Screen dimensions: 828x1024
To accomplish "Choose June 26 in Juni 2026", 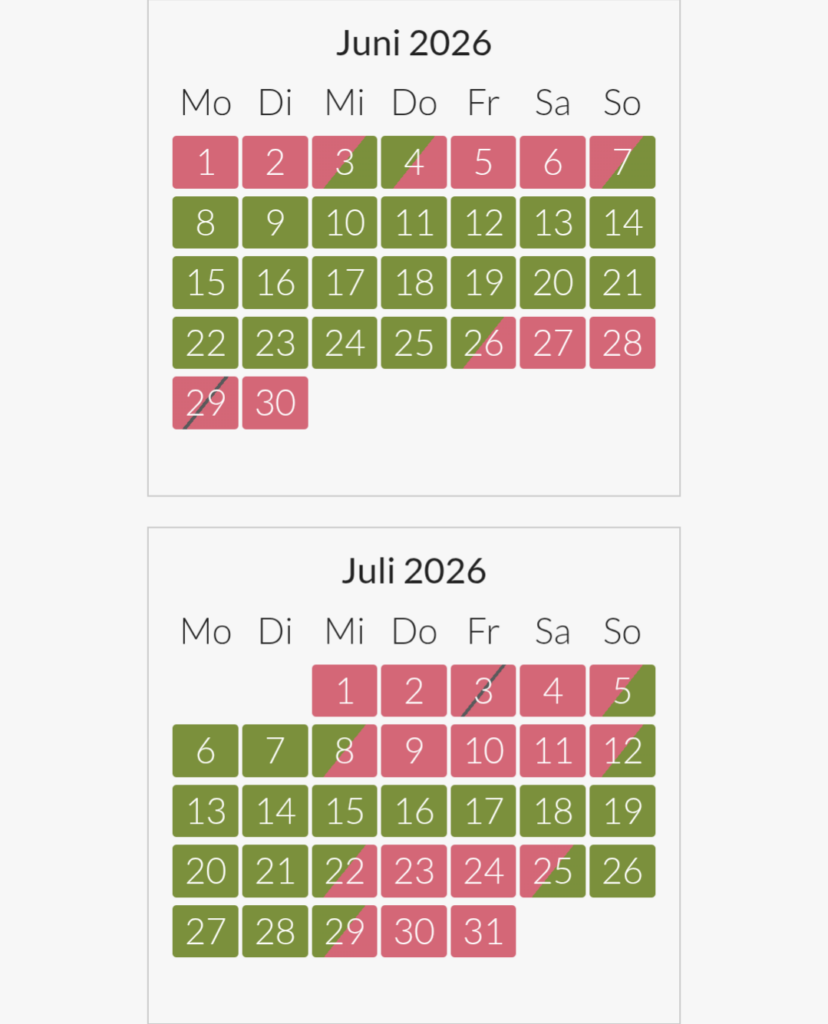I will click(483, 343).
